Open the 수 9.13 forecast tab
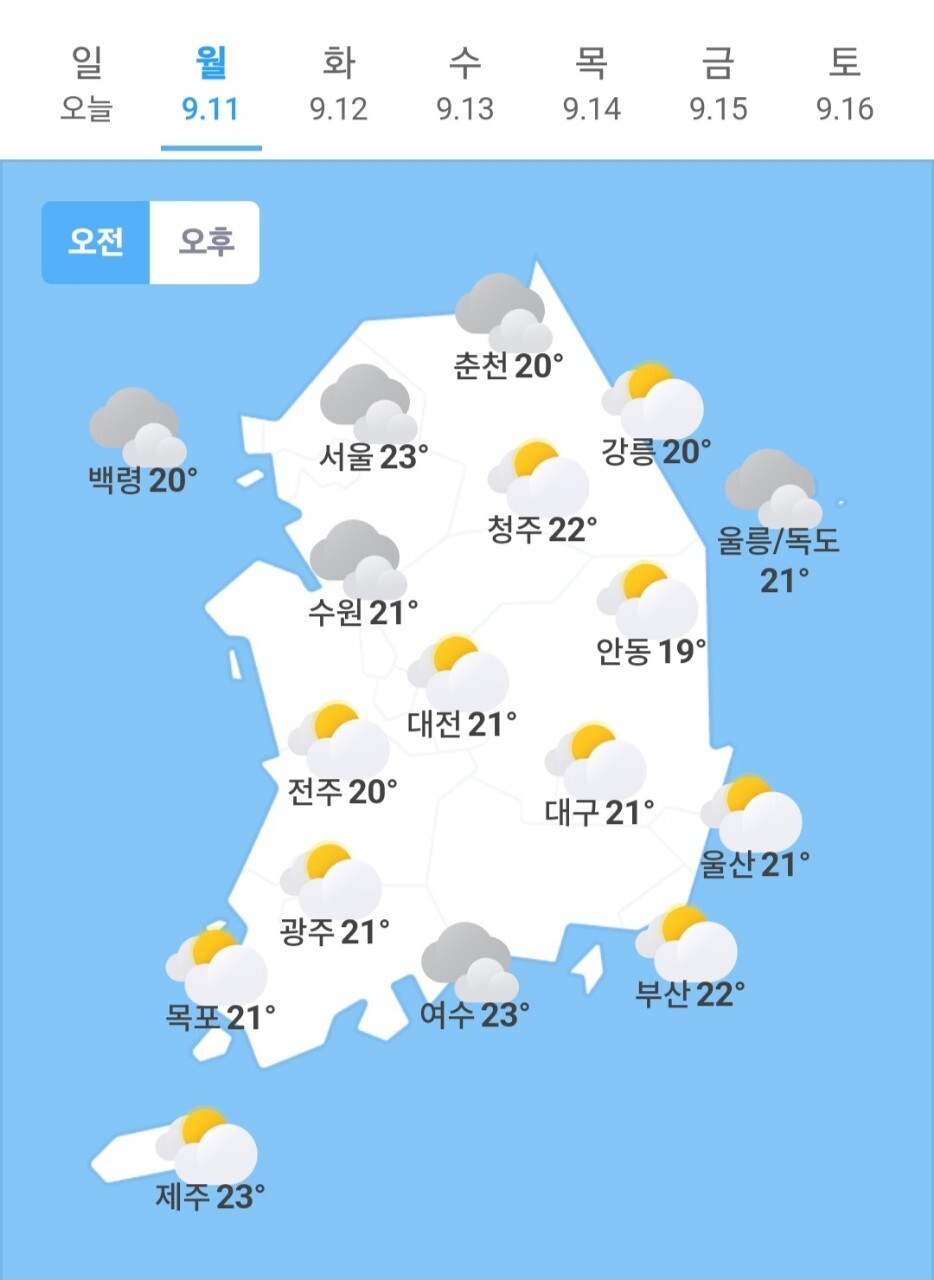The height and width of the screenshot is (1280, 934). point(464,85)
